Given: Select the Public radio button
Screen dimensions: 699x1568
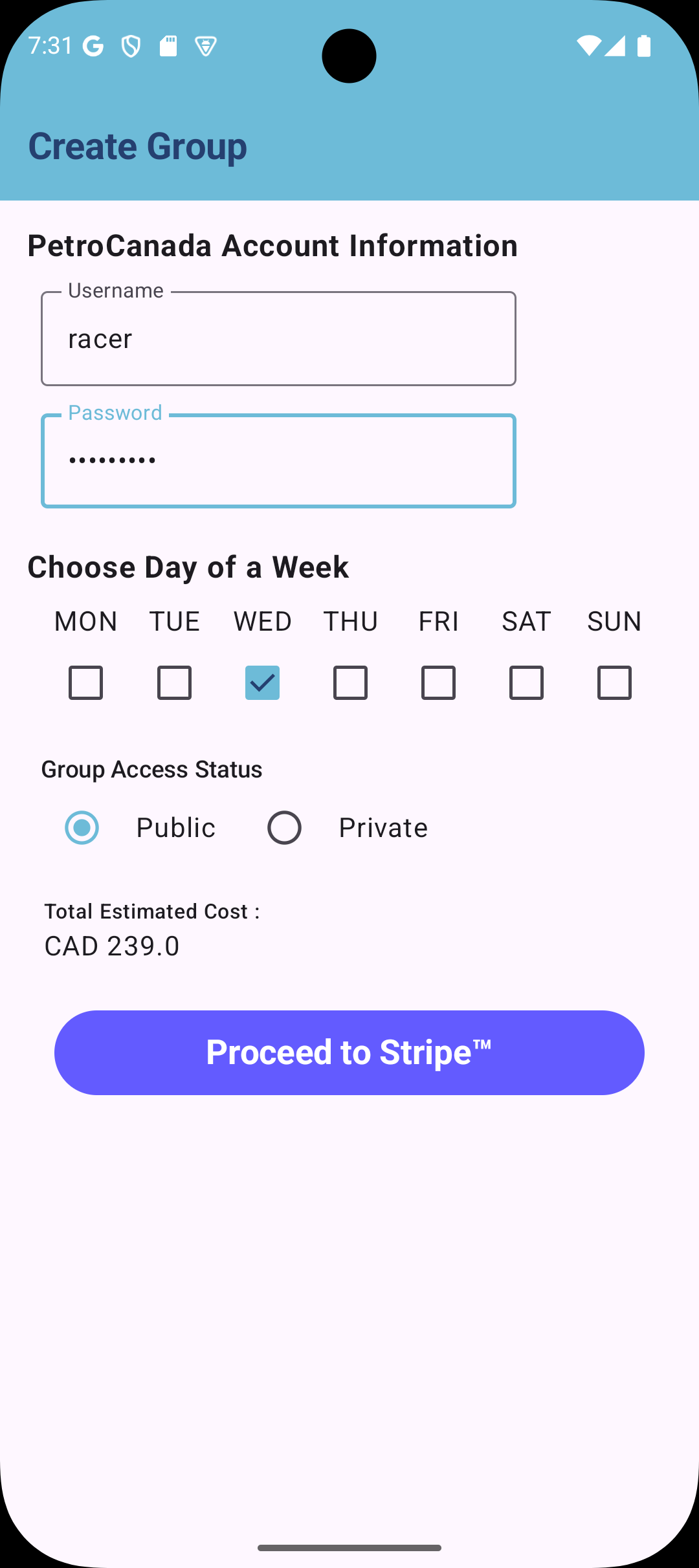Looking at the screenshot, I should [x=82, y=827].
